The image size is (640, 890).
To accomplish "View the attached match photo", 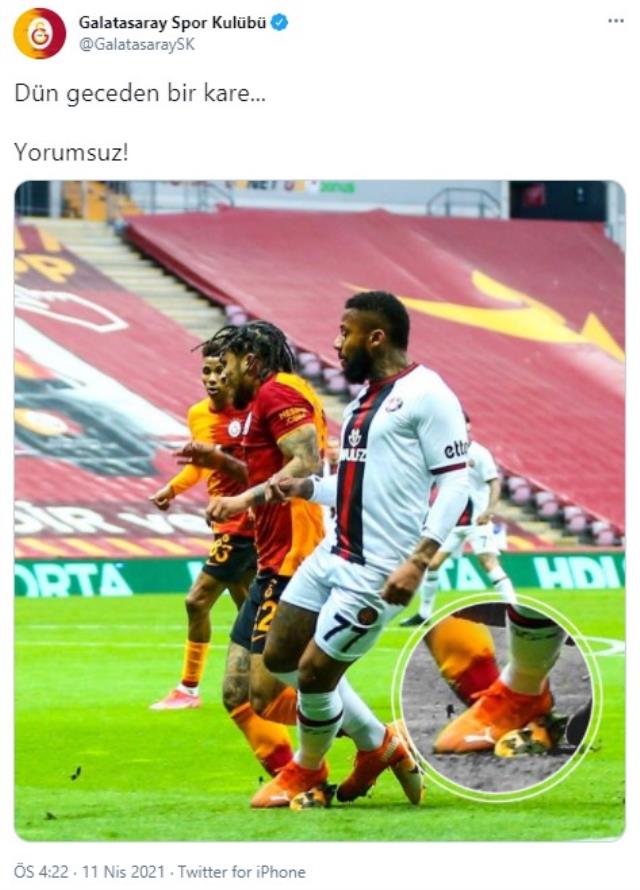I will (319, 510).
